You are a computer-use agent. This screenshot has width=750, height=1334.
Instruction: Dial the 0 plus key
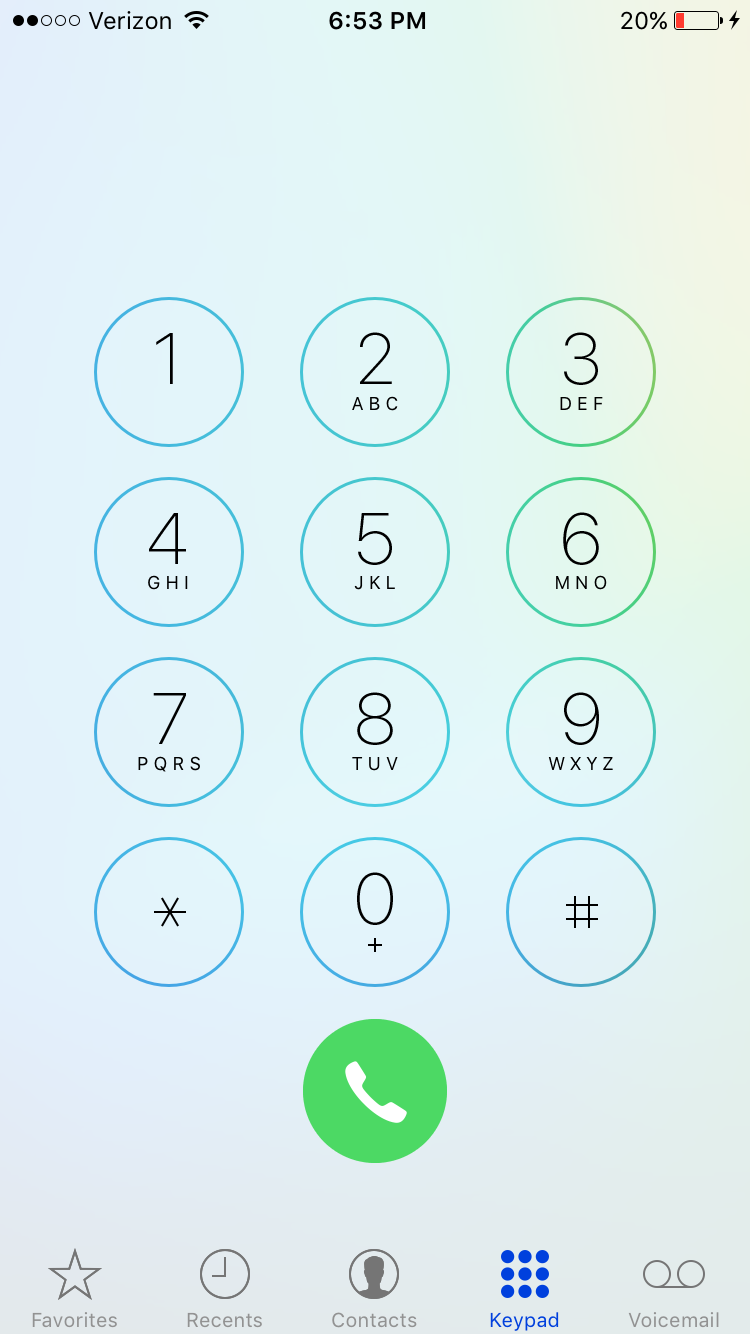click(x=375, y=912)
